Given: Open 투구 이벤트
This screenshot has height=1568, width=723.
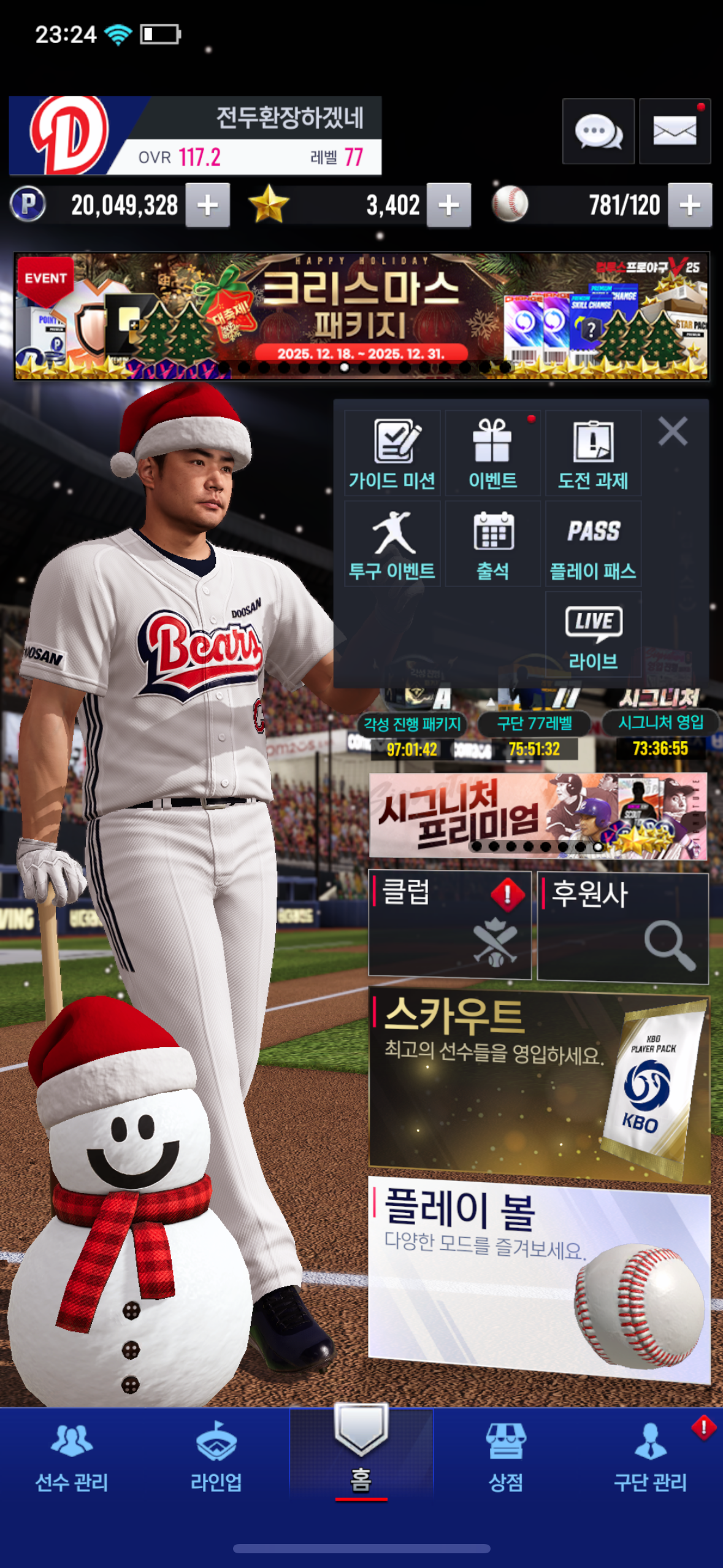Looking at the screenshot, I should point(392,544).
